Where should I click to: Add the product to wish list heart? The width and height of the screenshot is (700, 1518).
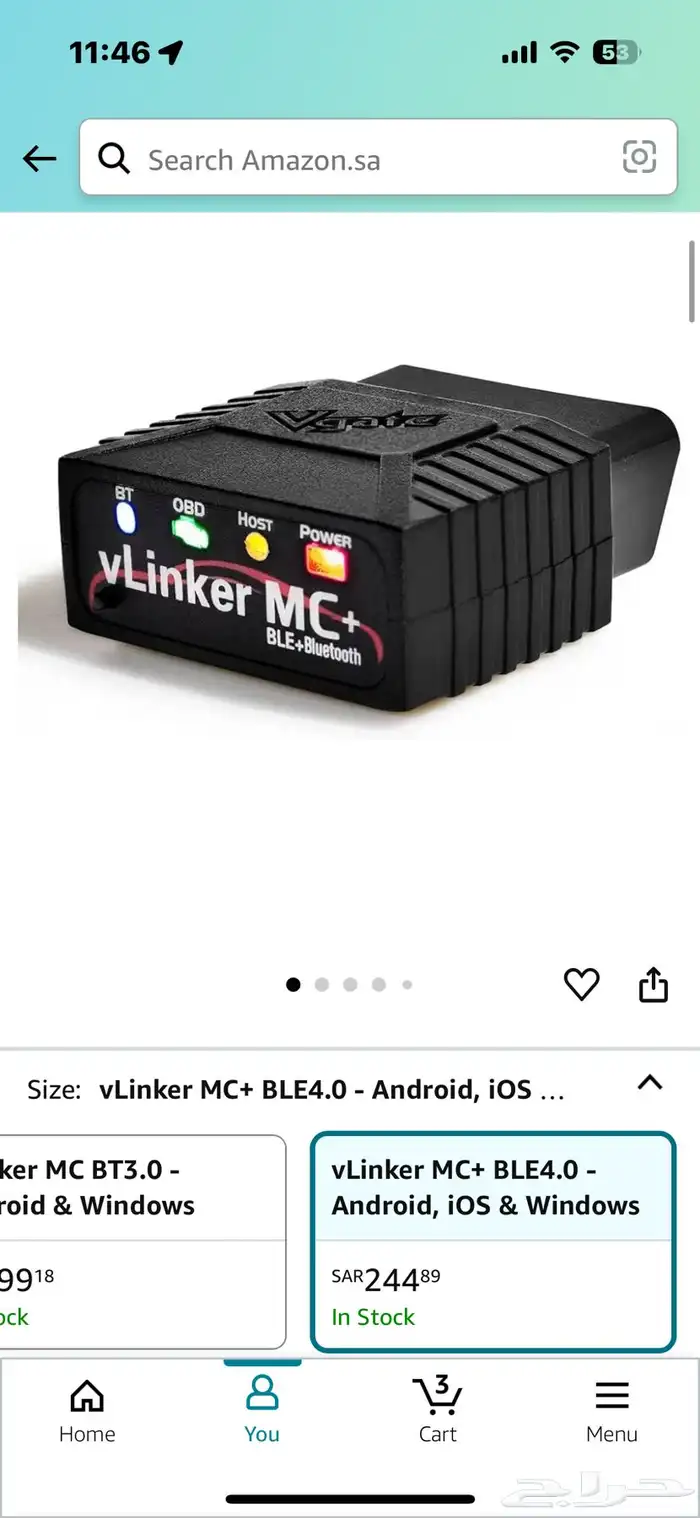(581, 985)
